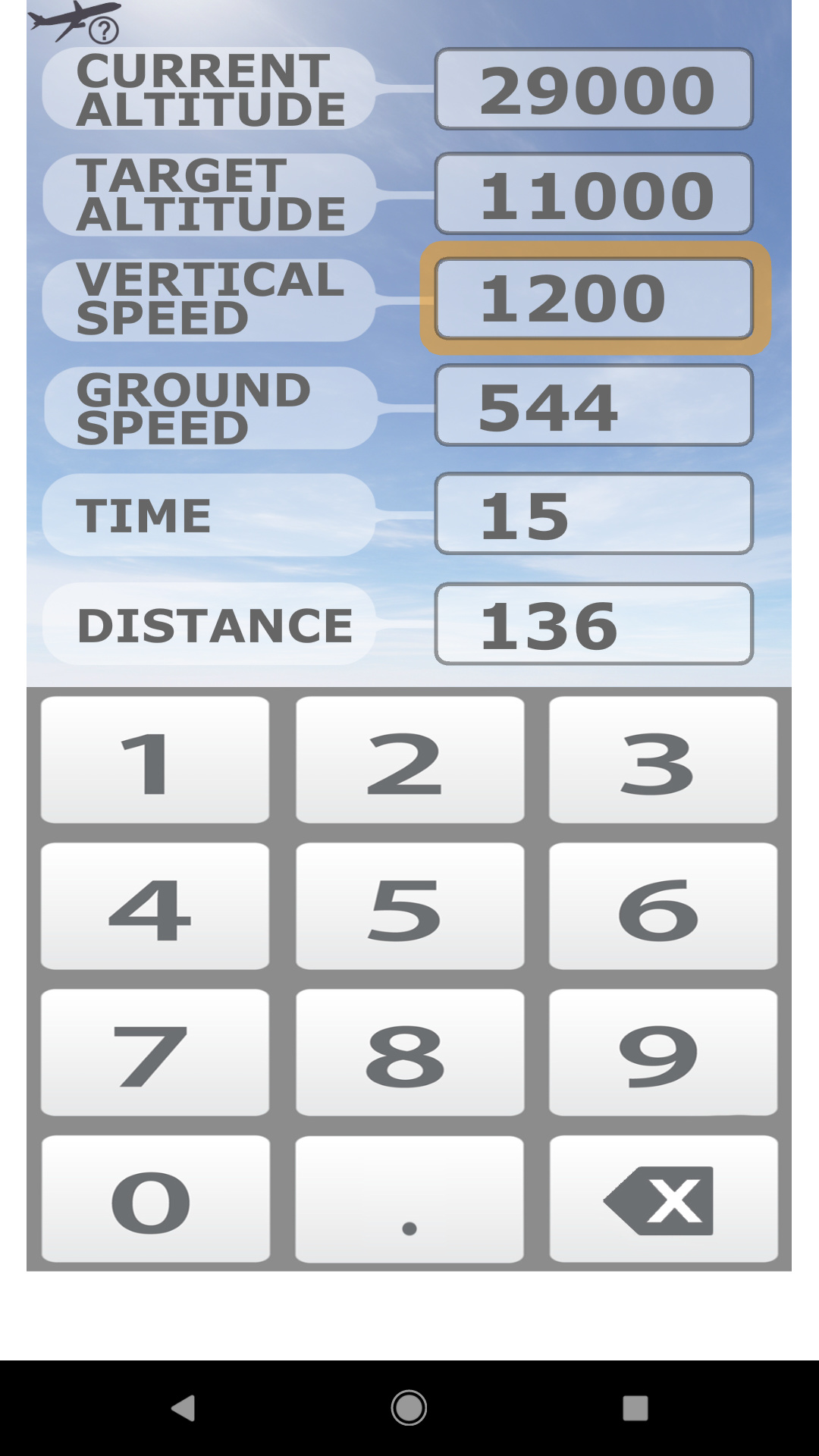Enter digit 5 on the keypad

(x=409, y=906)
